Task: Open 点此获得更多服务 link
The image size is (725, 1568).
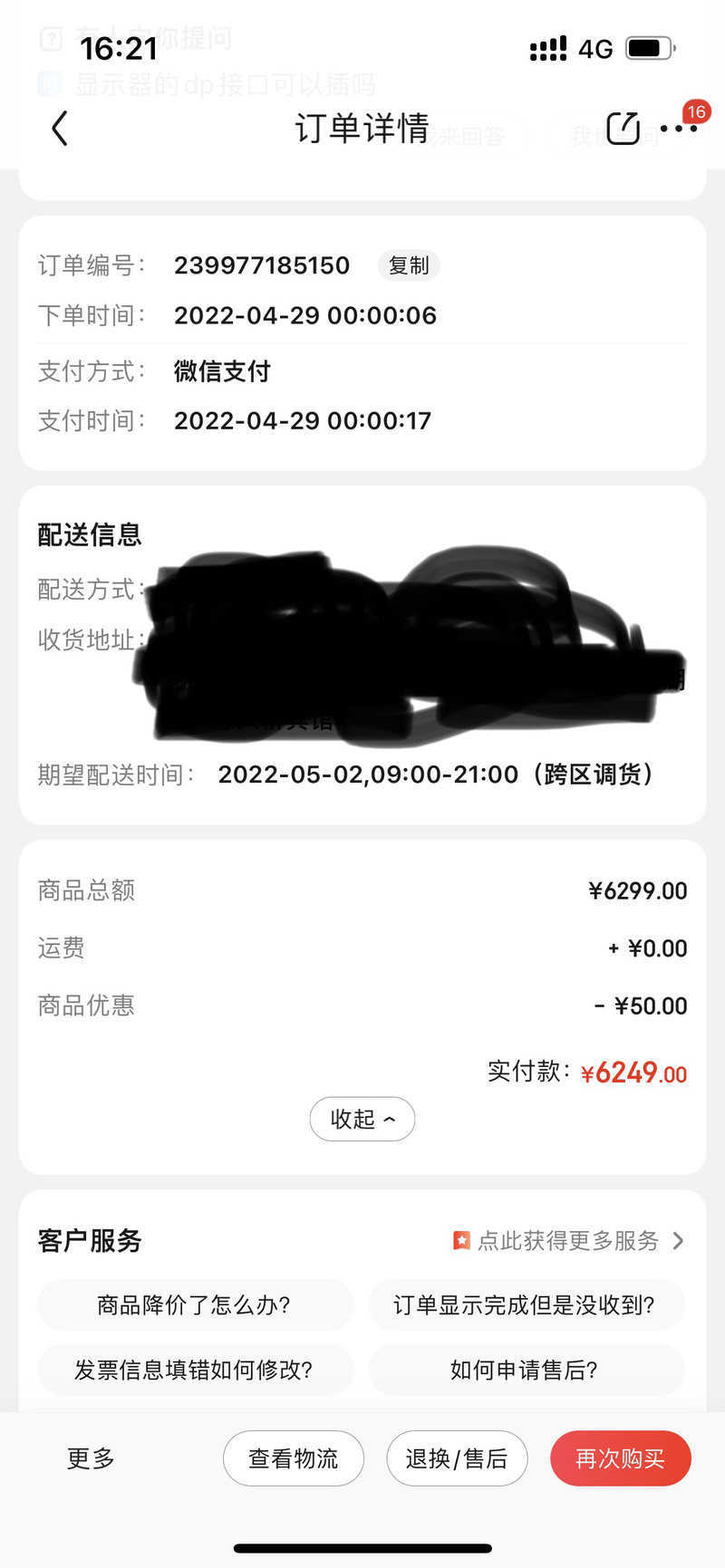Action: click(x=568, y=1240)
